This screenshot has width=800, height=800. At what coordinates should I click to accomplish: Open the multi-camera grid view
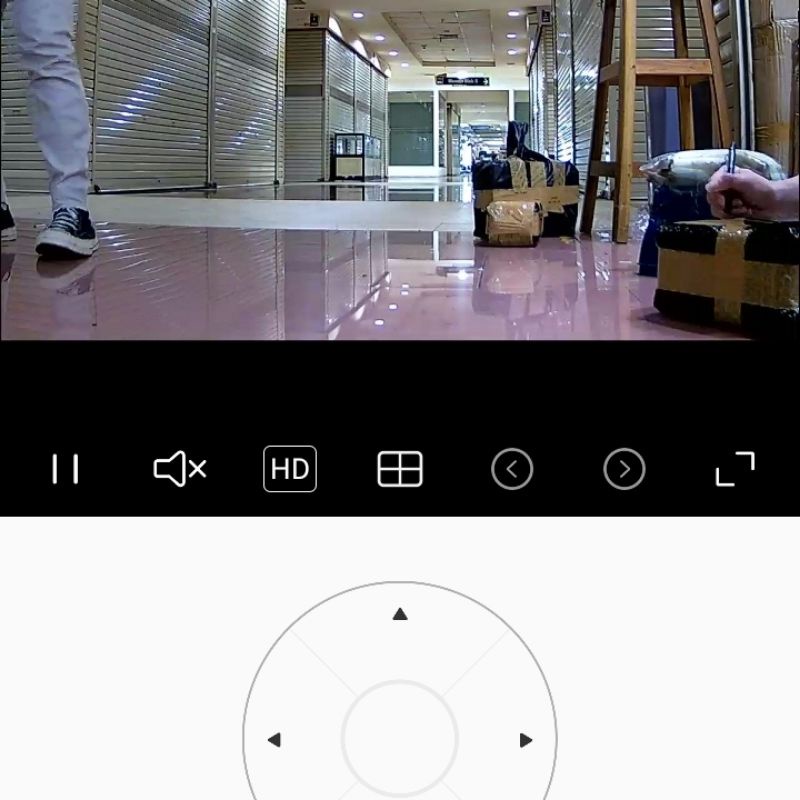click(x=400, y=469)
